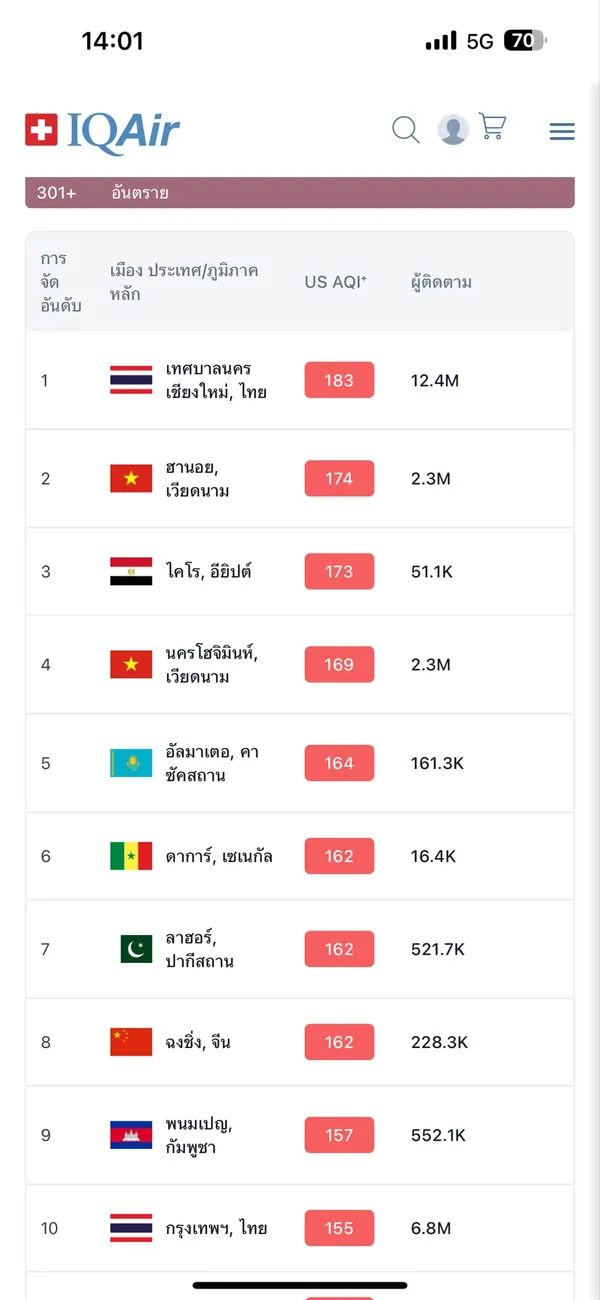Open the Cairo, Egypt row
600x1300 pixels.
pos(300,571)
